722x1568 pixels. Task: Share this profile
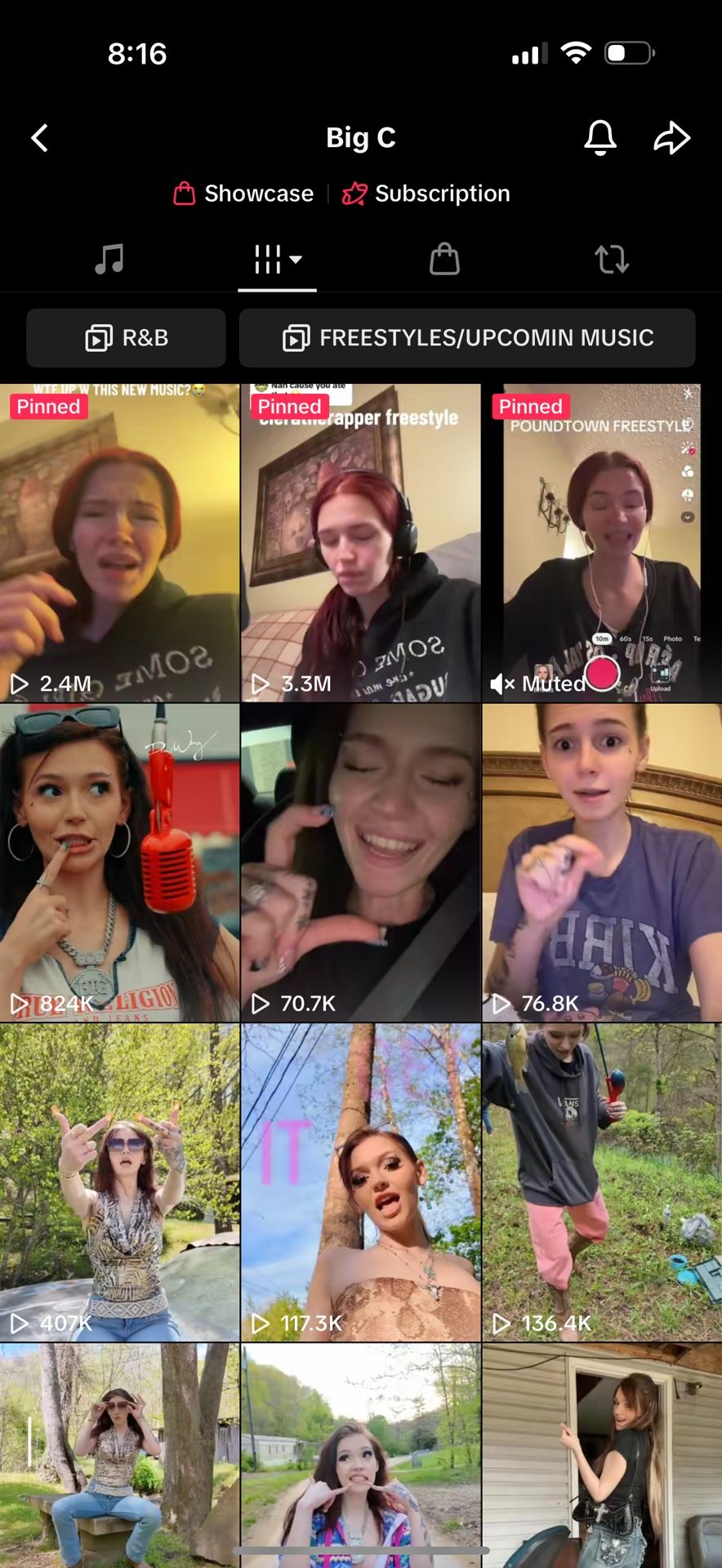coord(672,138)
